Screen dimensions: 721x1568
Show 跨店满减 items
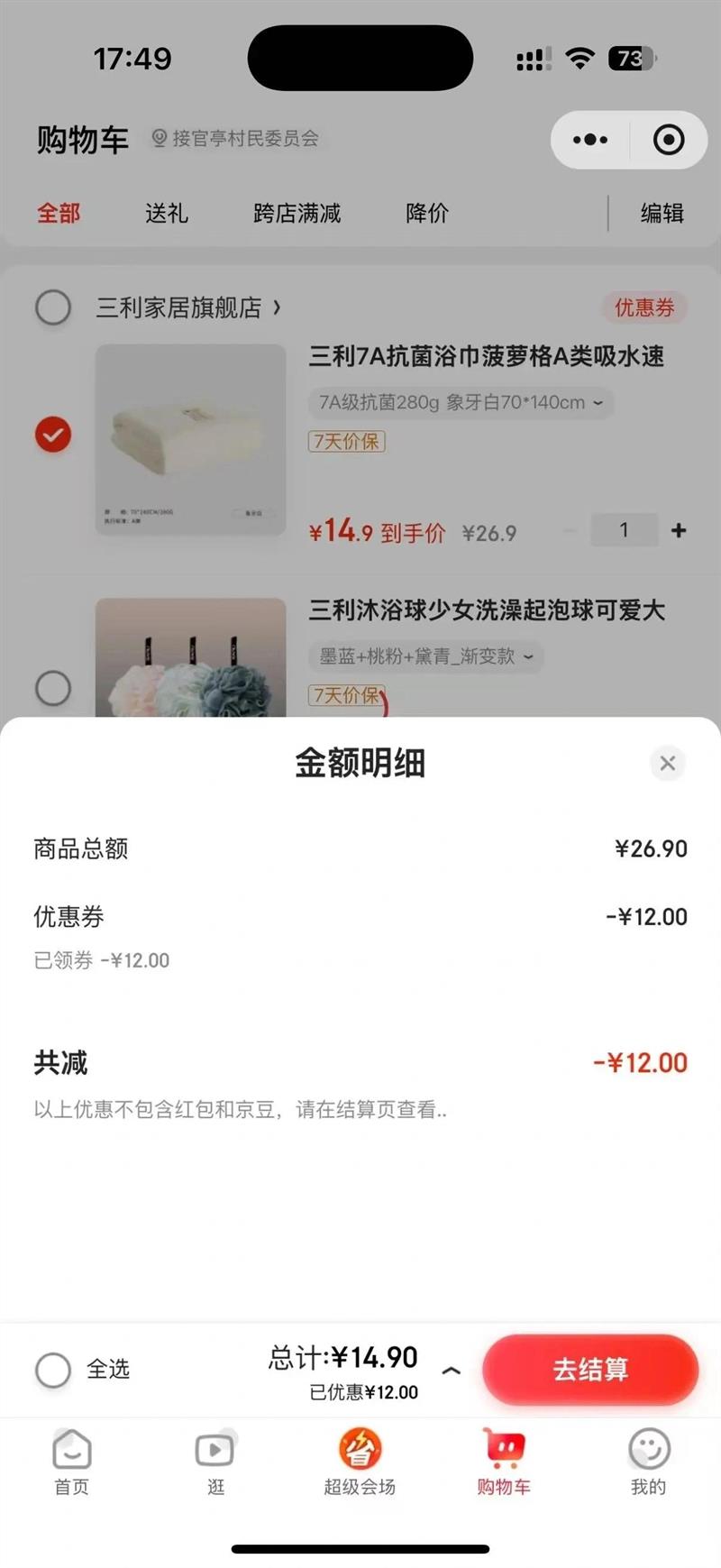click(297, 214)
